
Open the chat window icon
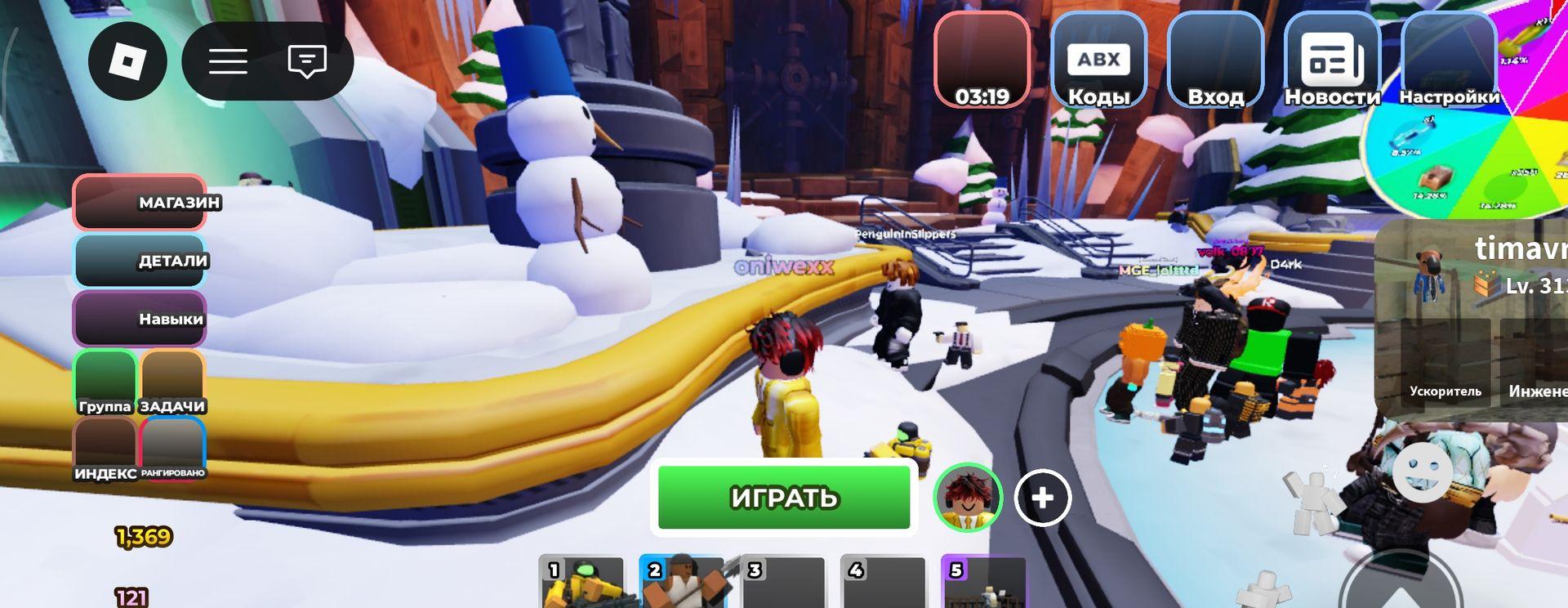[307, 61]
